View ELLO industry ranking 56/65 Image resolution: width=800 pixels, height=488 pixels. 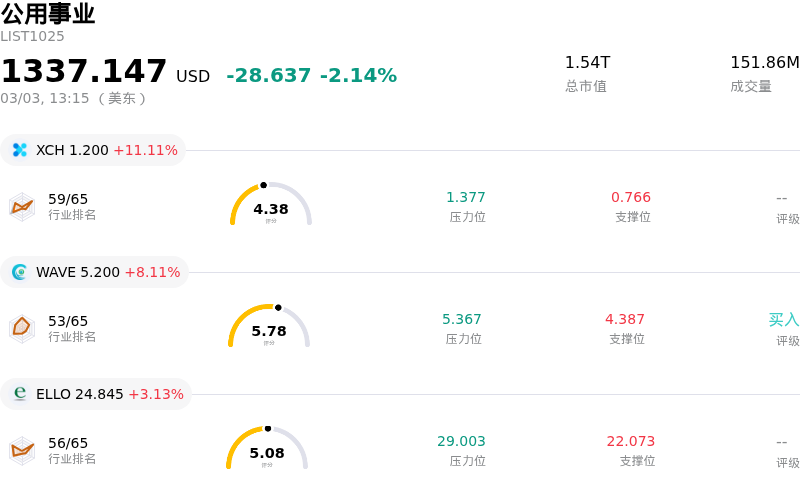68,450
